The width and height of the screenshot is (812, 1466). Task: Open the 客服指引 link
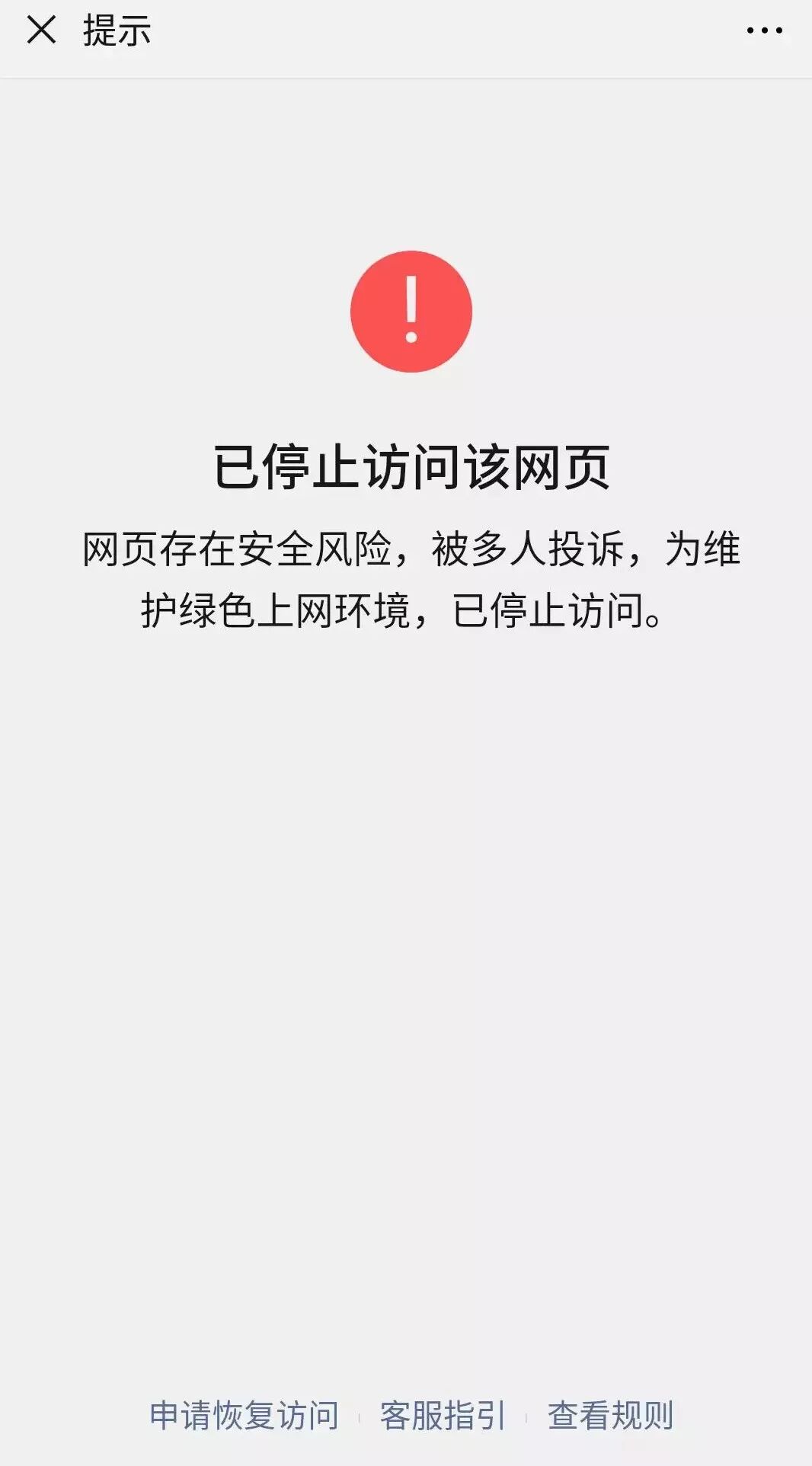pyautogui.click(x=443, y=1415)
